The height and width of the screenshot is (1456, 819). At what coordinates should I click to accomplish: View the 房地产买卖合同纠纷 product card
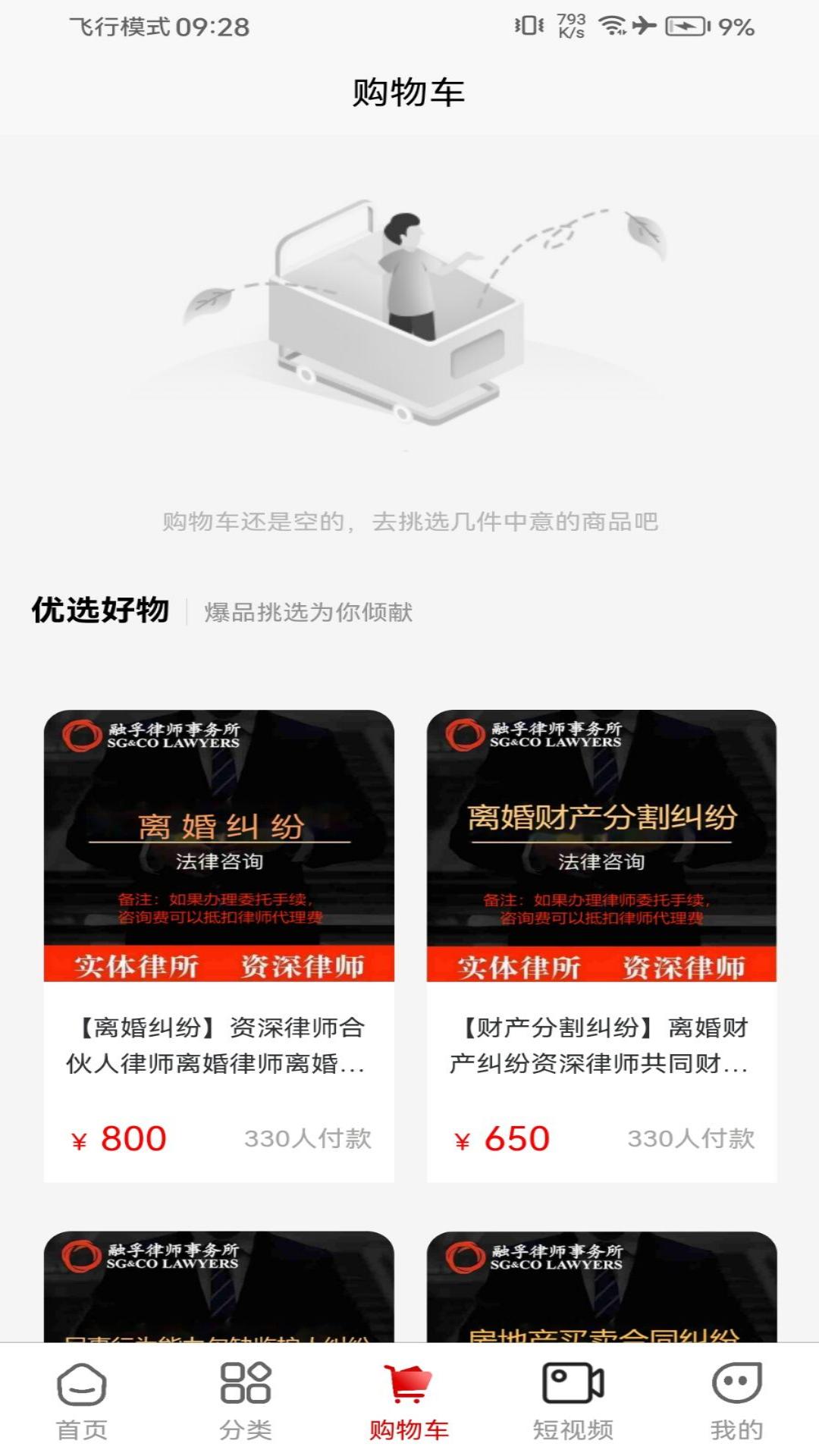601,1289
